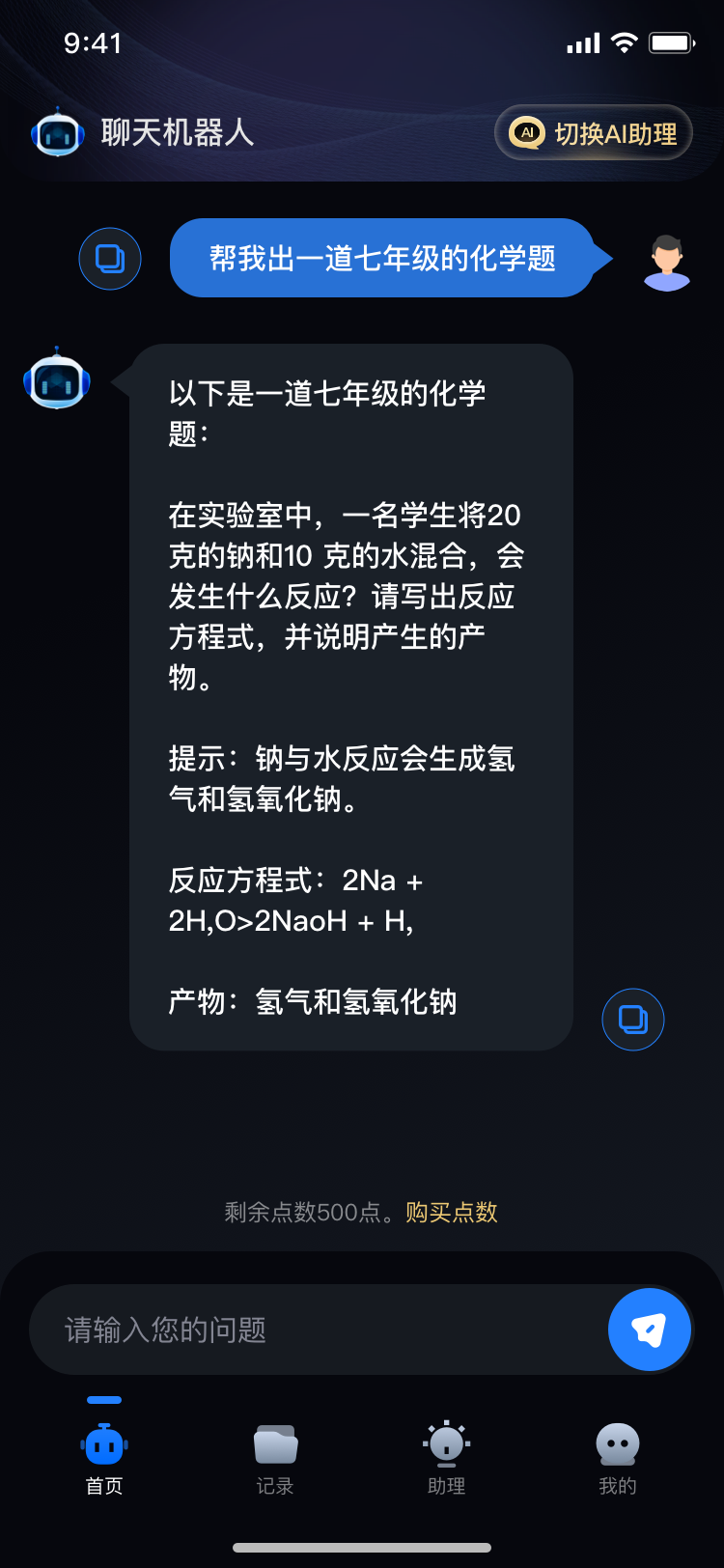Send the message with paper plane button
Viewport: 724px width, 1568px height.
tap(650, 1330)
